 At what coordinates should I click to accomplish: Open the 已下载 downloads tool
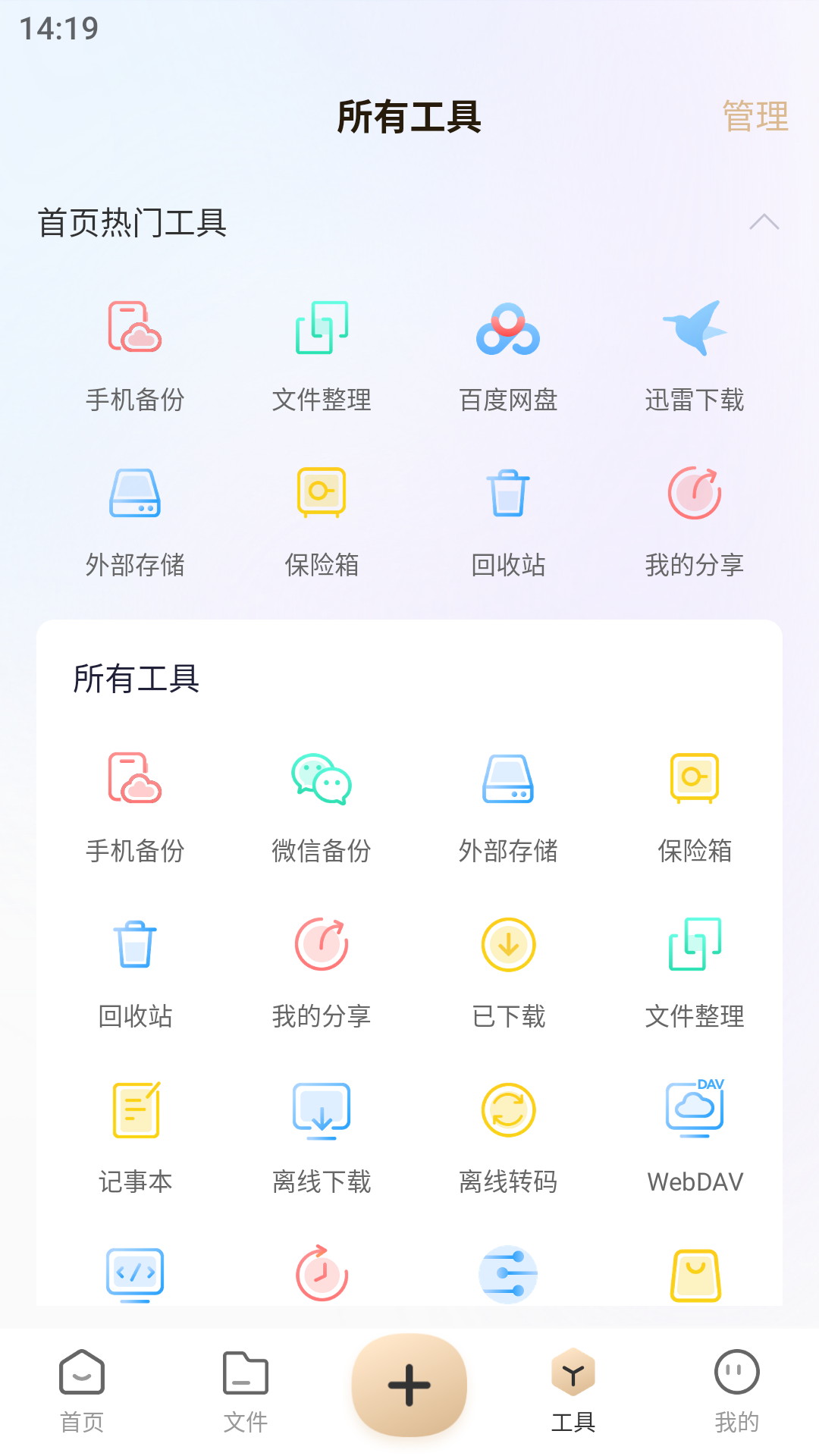coord(508,971)
